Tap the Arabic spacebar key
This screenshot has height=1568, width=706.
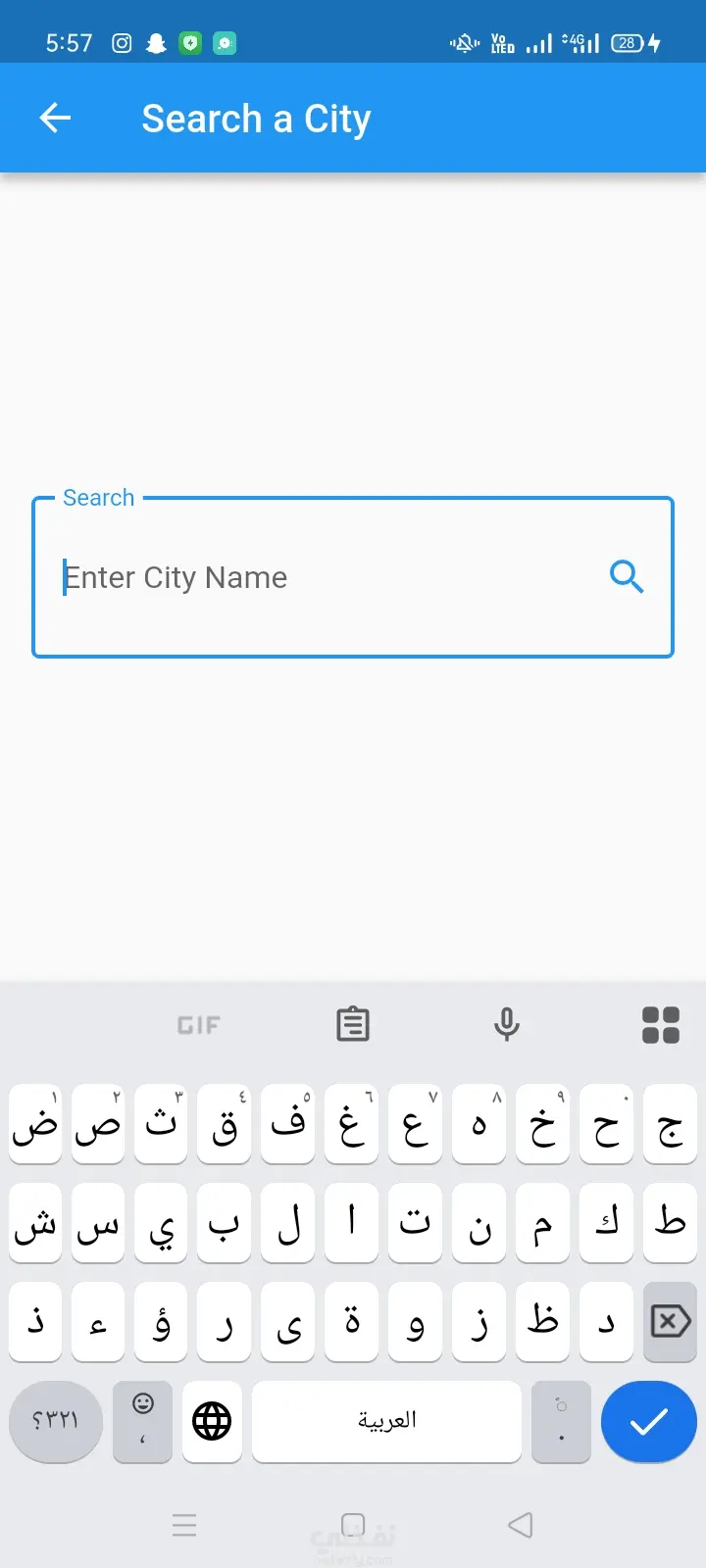pyautogui.click(x=386, y=1421)
